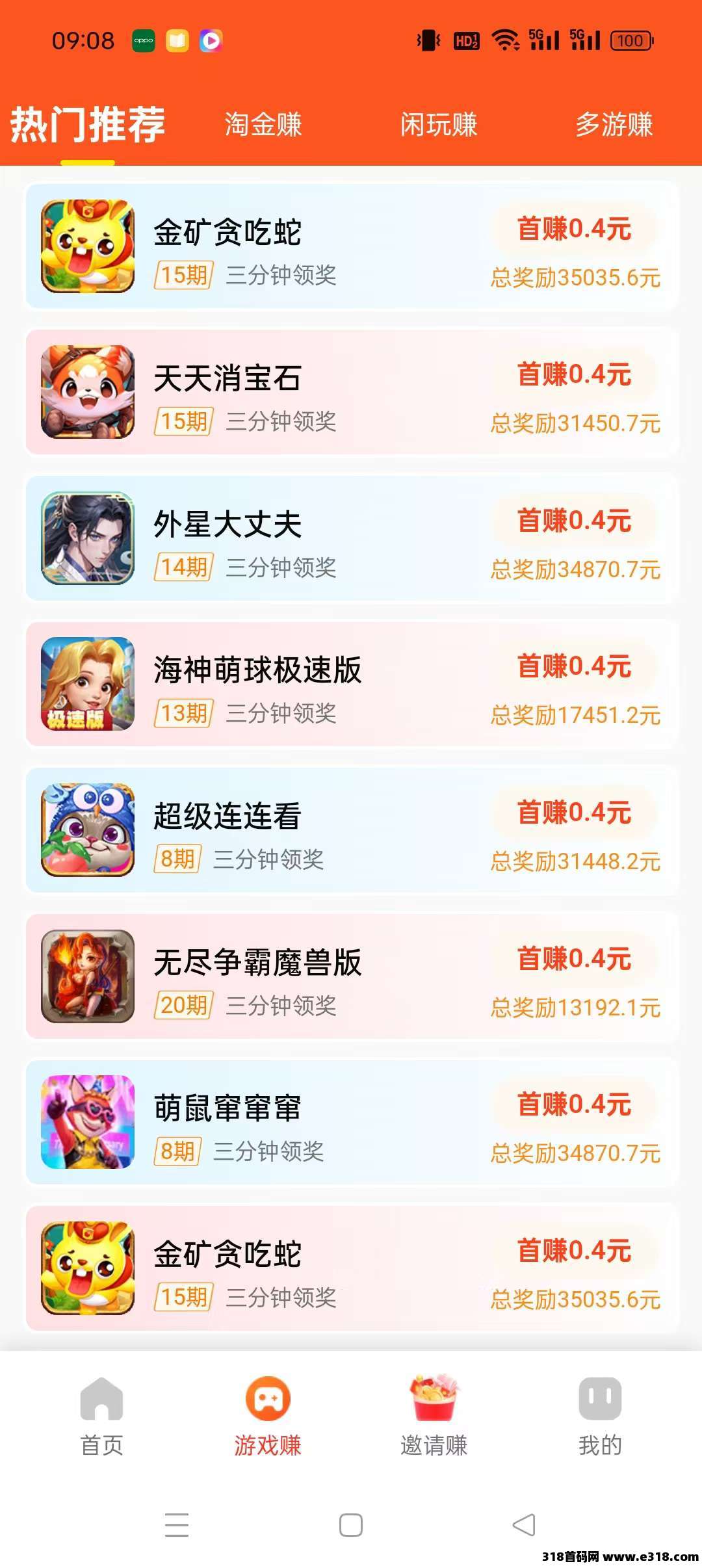Switch to the 闲玩赚 tab
Screen dimensions: 702x1568
pyautogui.click(x=439, y=124)
